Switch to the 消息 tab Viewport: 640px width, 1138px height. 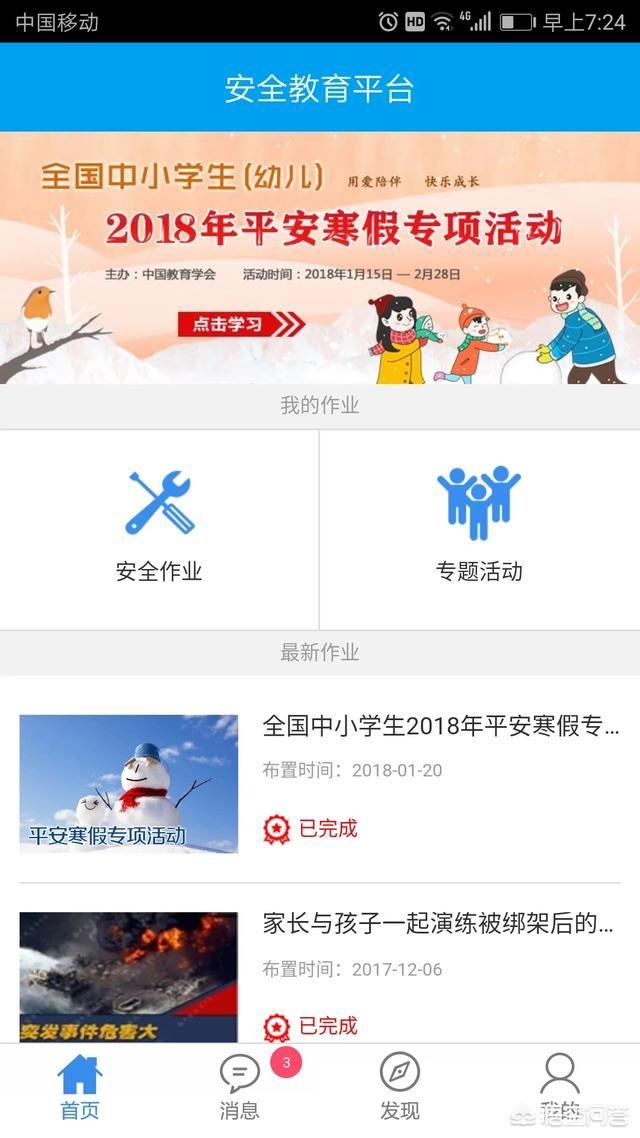(x=240, y=1087)
